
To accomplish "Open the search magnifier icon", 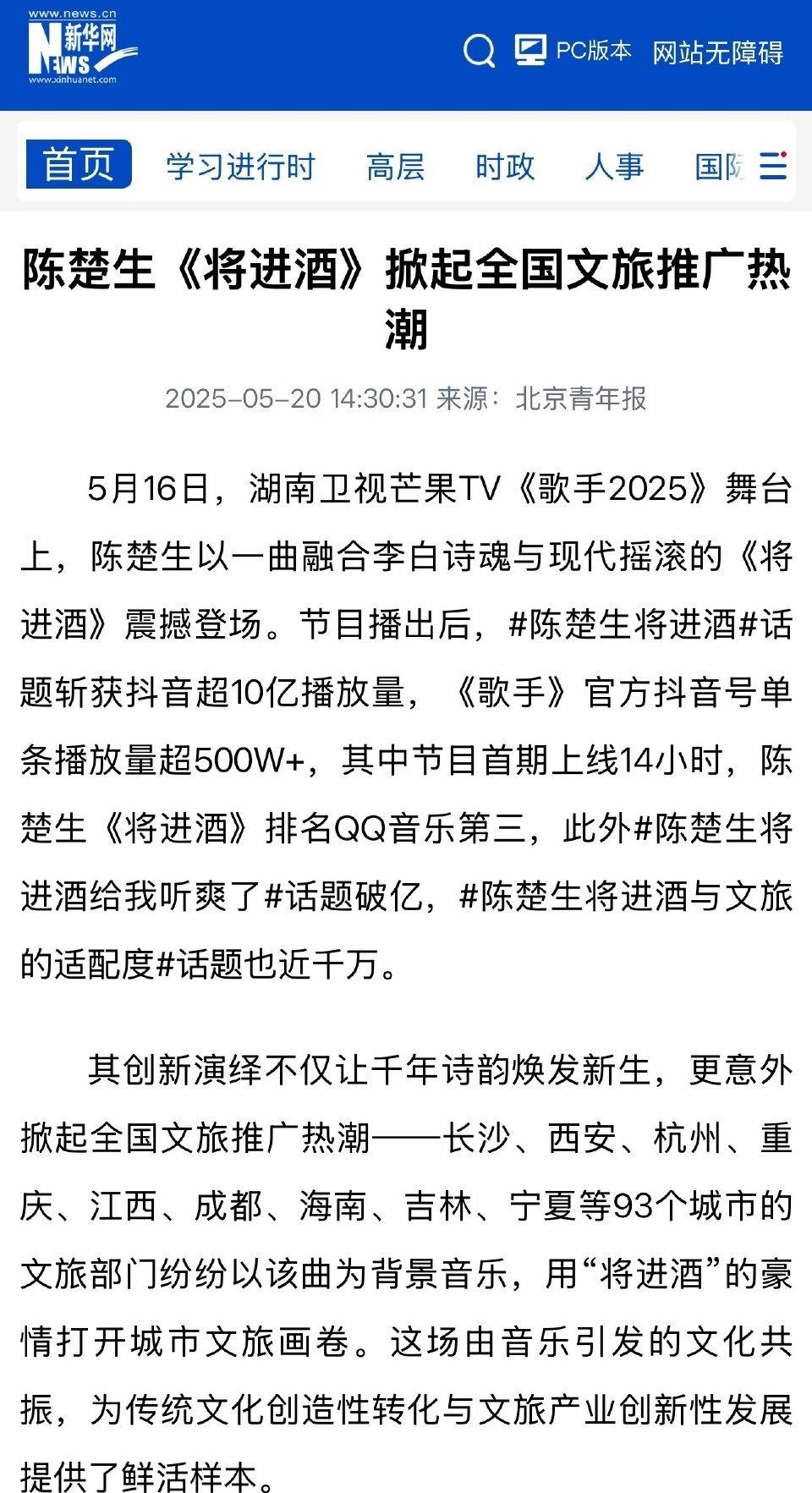I will 479,51.
